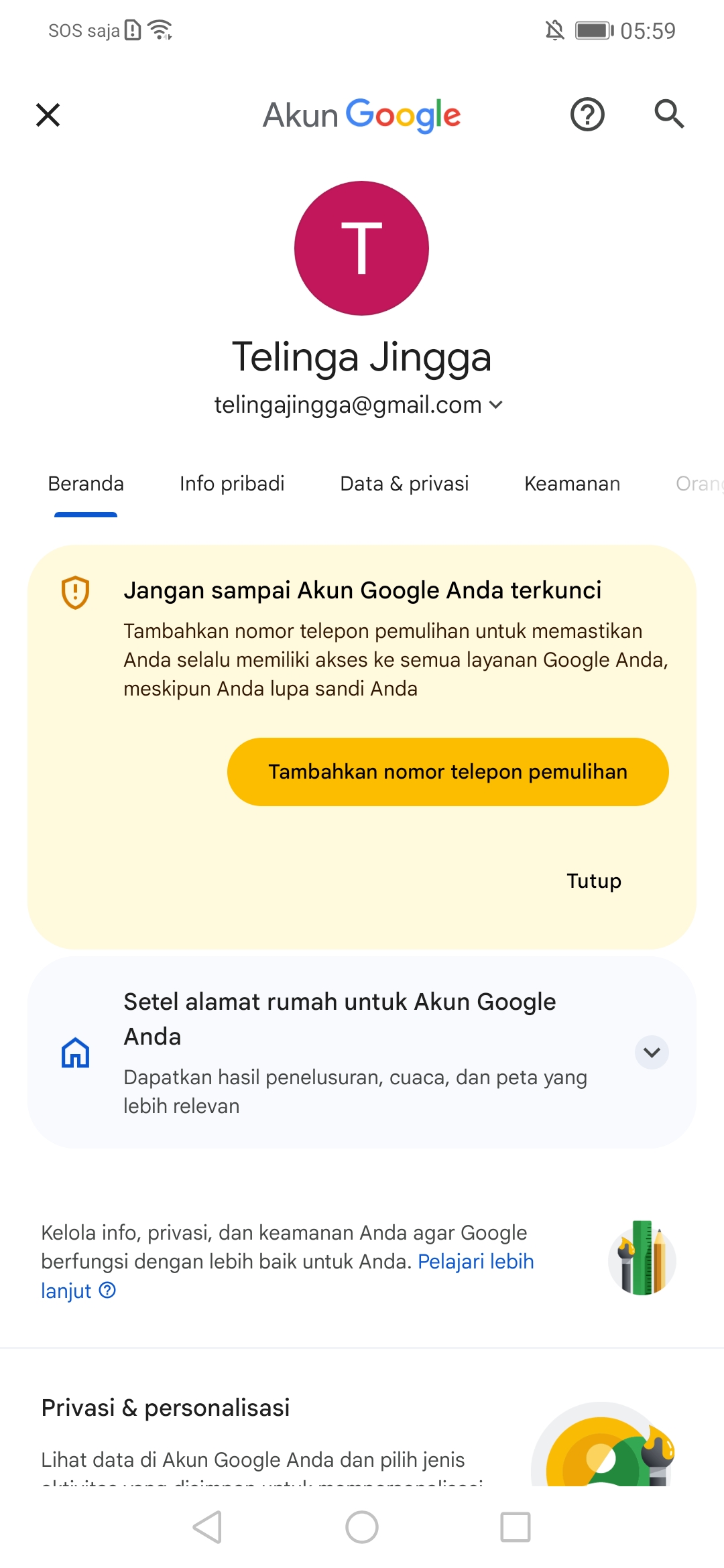The height and width of the screenshot is (1568, 724).
Task: Open the help icon
Action: point(587,115)
